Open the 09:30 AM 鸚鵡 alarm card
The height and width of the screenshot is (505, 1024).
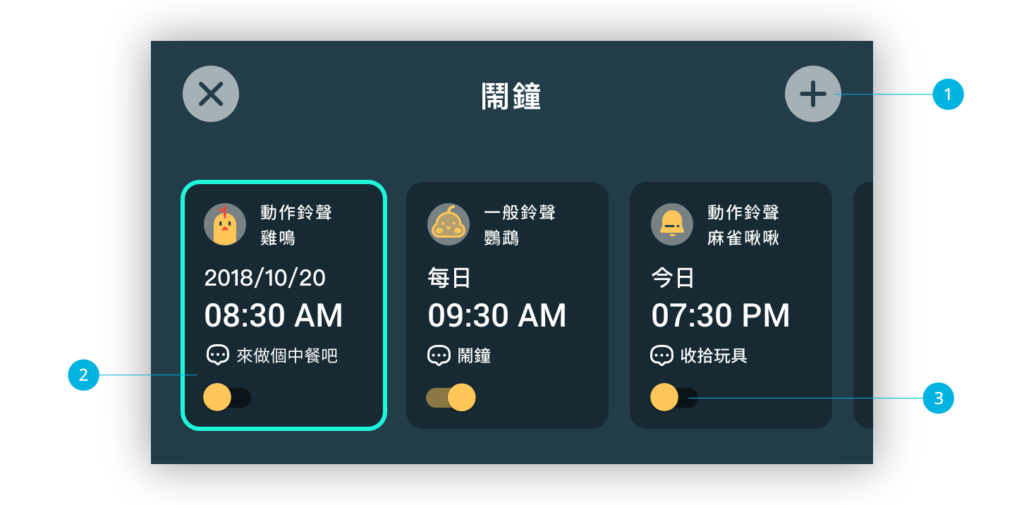(507, 305)
